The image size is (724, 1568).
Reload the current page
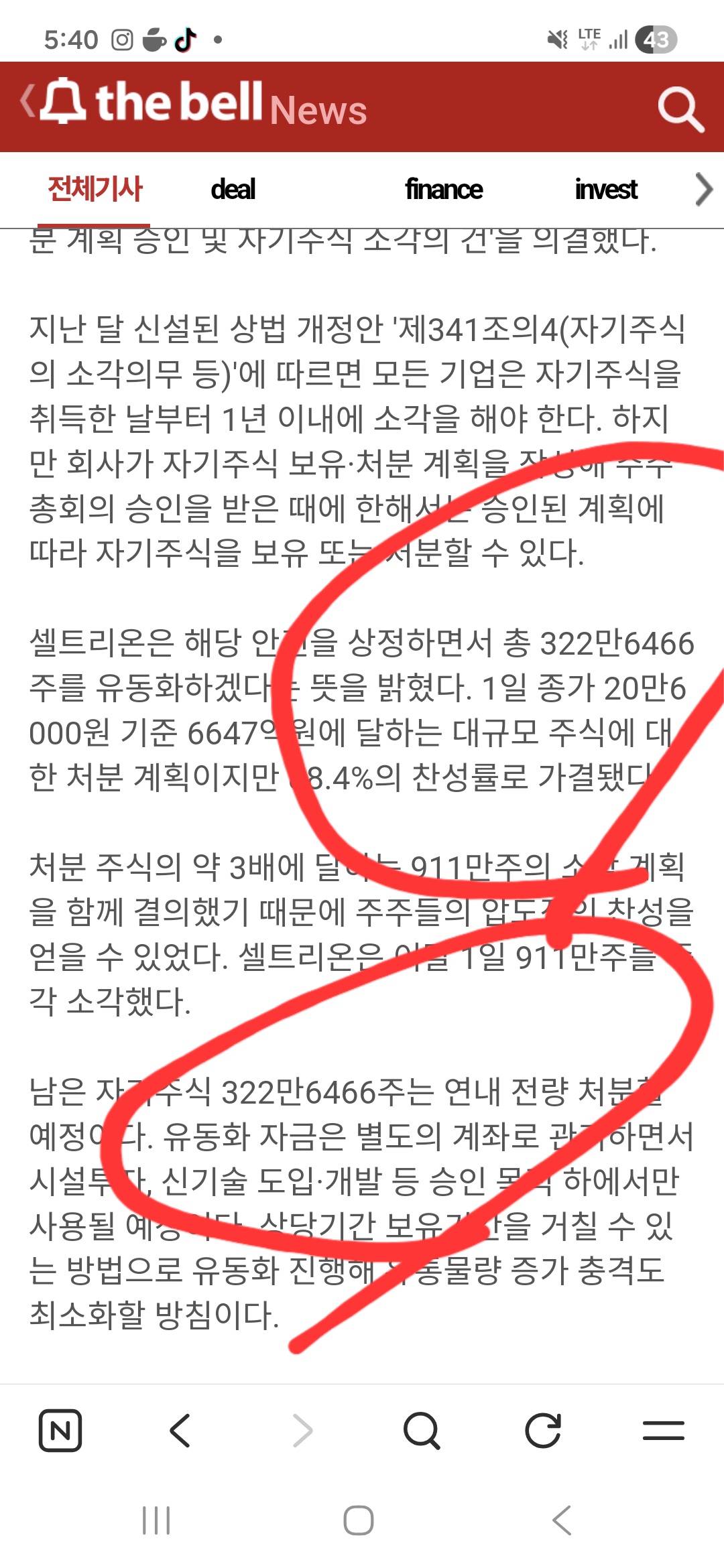tap(542, 1431)
